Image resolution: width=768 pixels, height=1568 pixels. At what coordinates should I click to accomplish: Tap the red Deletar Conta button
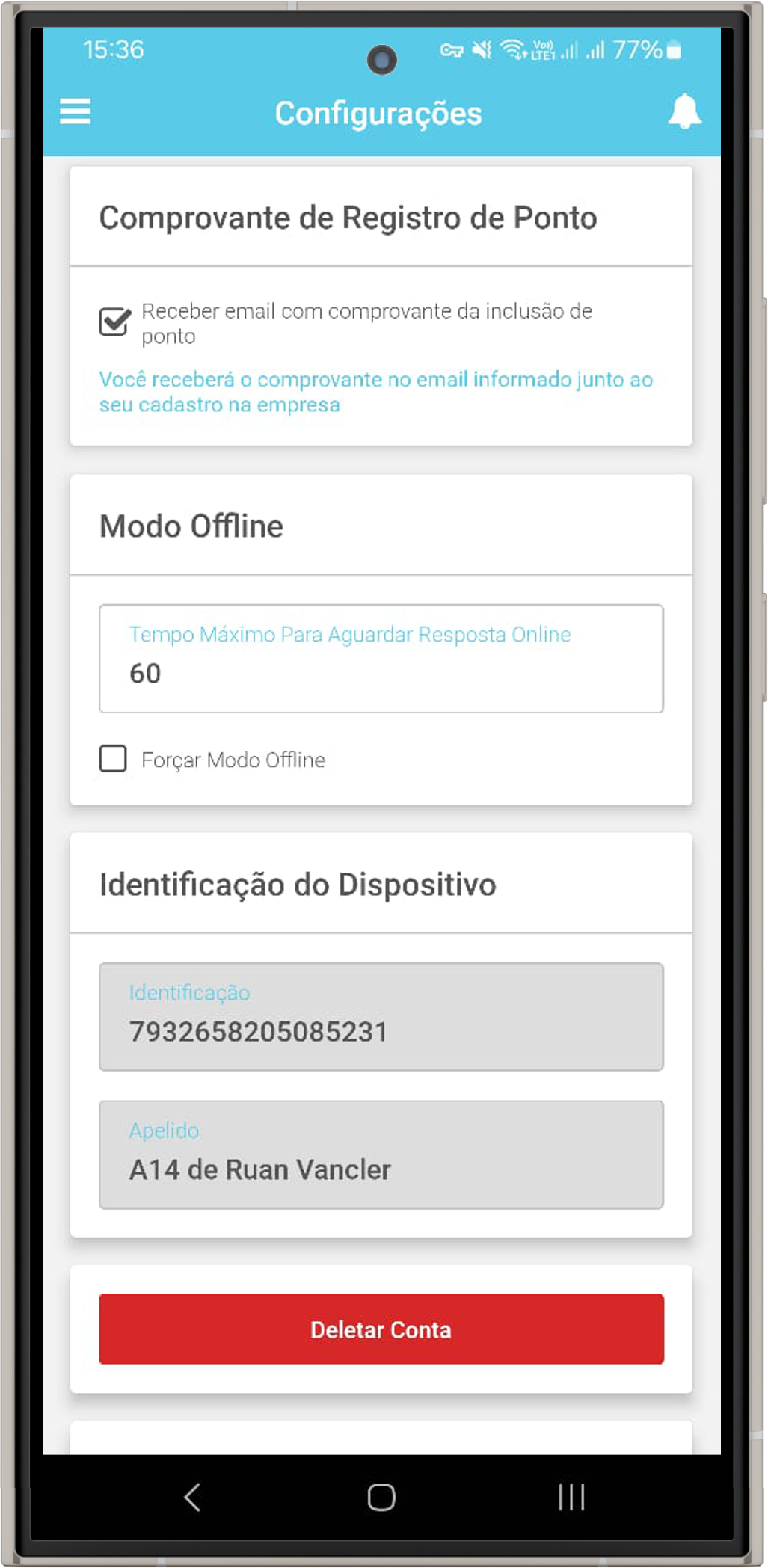(381, 1329)
